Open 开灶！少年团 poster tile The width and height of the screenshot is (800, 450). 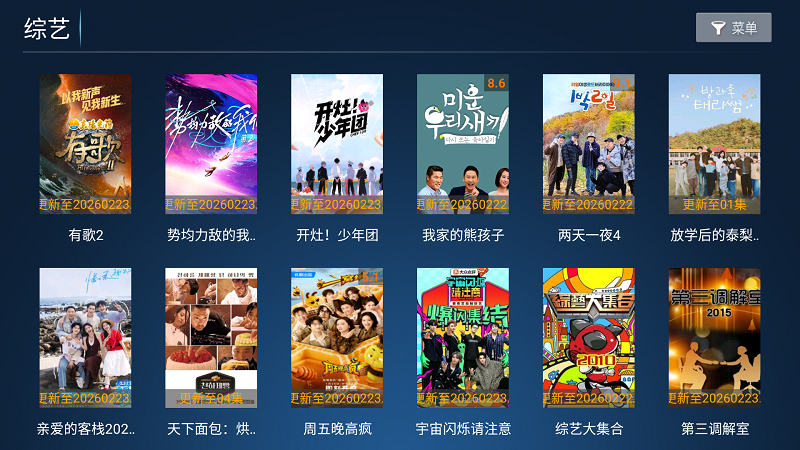click(337, 145)
